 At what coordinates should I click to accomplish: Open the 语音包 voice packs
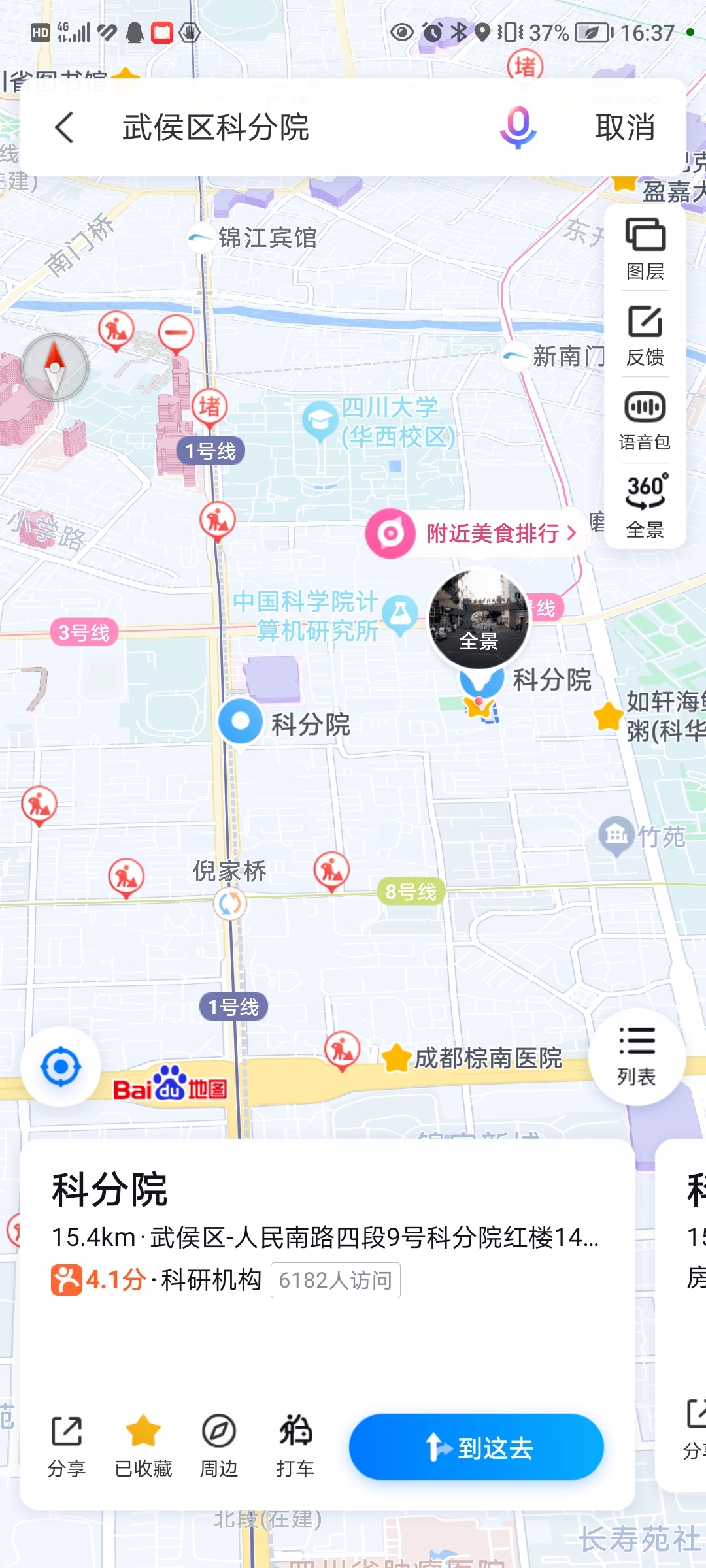click(645, 421)
